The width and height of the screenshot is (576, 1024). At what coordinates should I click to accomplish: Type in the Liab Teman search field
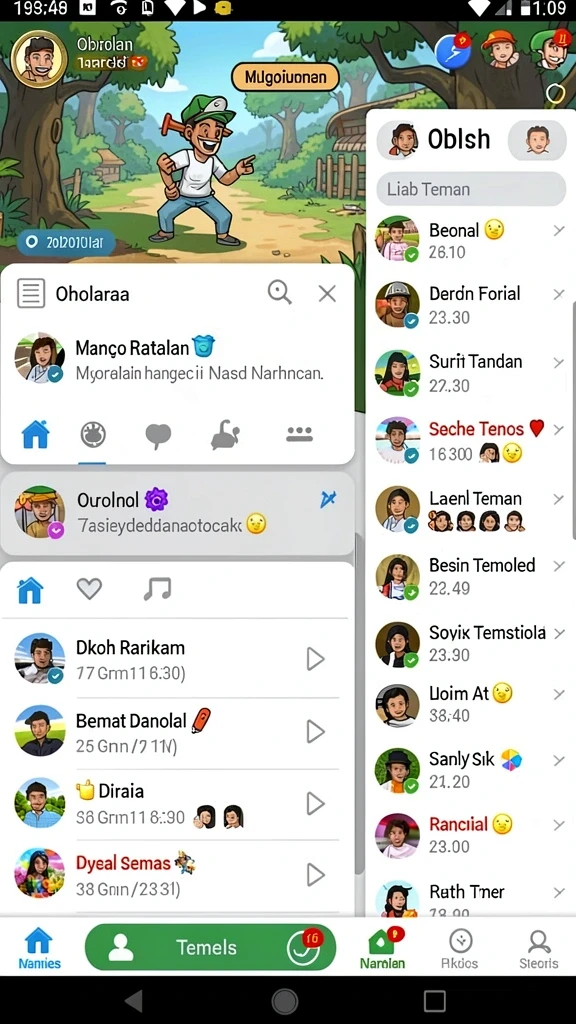(471, 189)
